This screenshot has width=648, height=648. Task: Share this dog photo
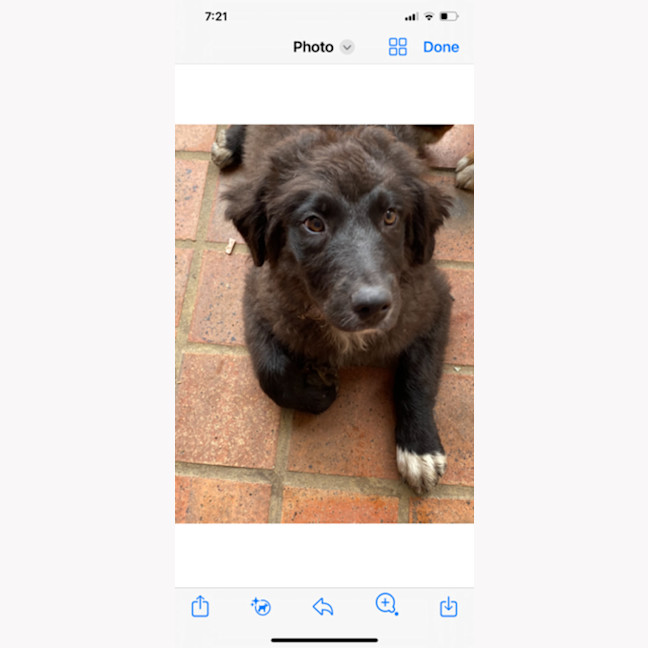click(x=200, y=606)
